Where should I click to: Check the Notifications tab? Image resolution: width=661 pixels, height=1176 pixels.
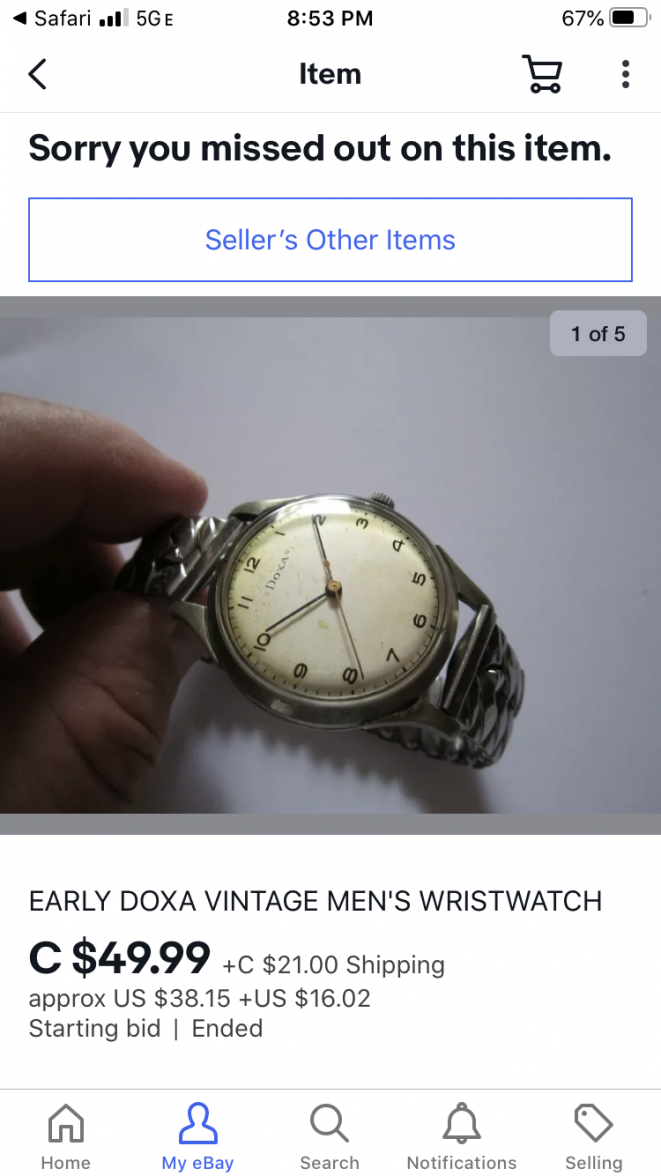pos(462,1137)
